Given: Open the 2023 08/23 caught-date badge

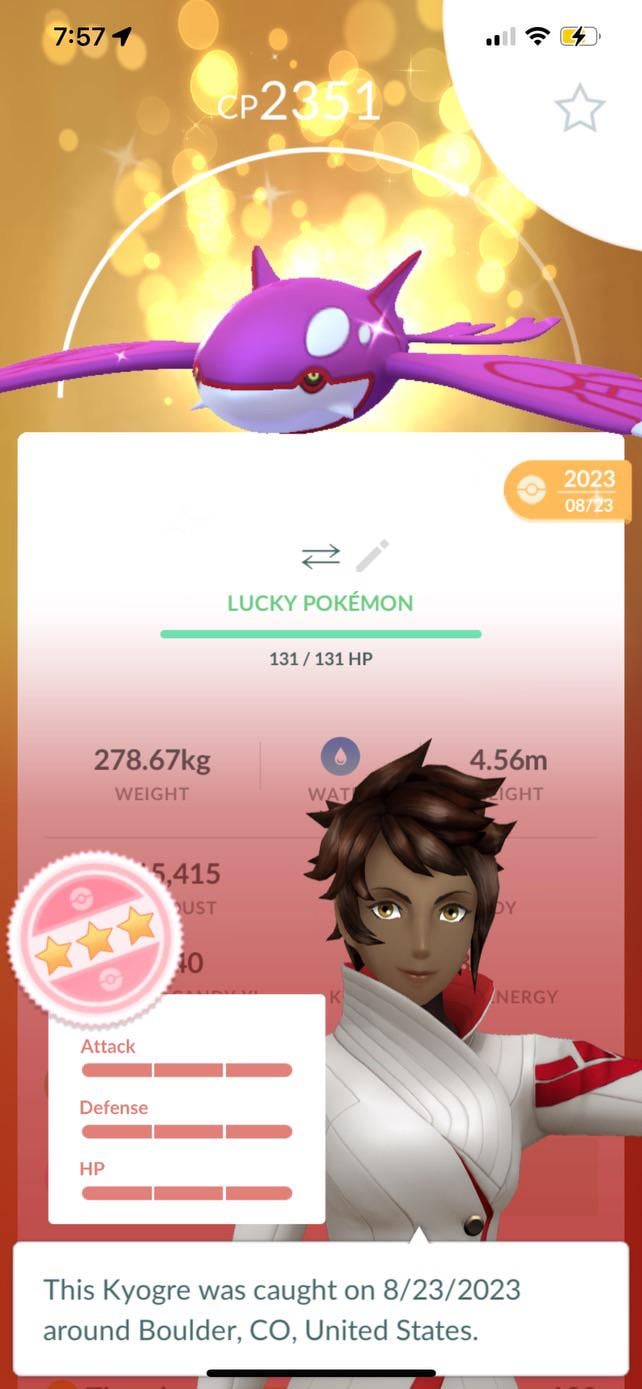Looking at the screenshot, I should (x=568, y=491).
